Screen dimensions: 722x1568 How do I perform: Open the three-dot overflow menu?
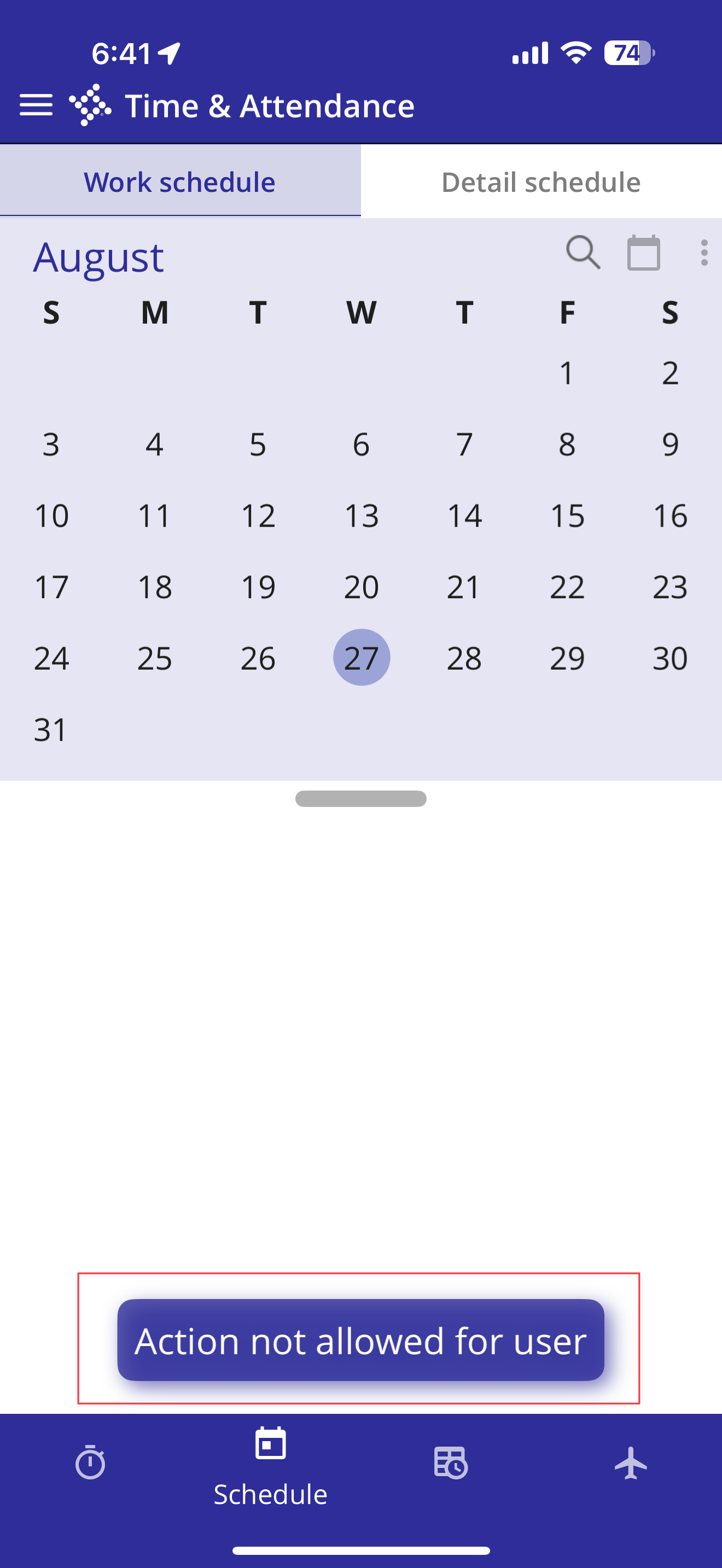pos(704,253)
